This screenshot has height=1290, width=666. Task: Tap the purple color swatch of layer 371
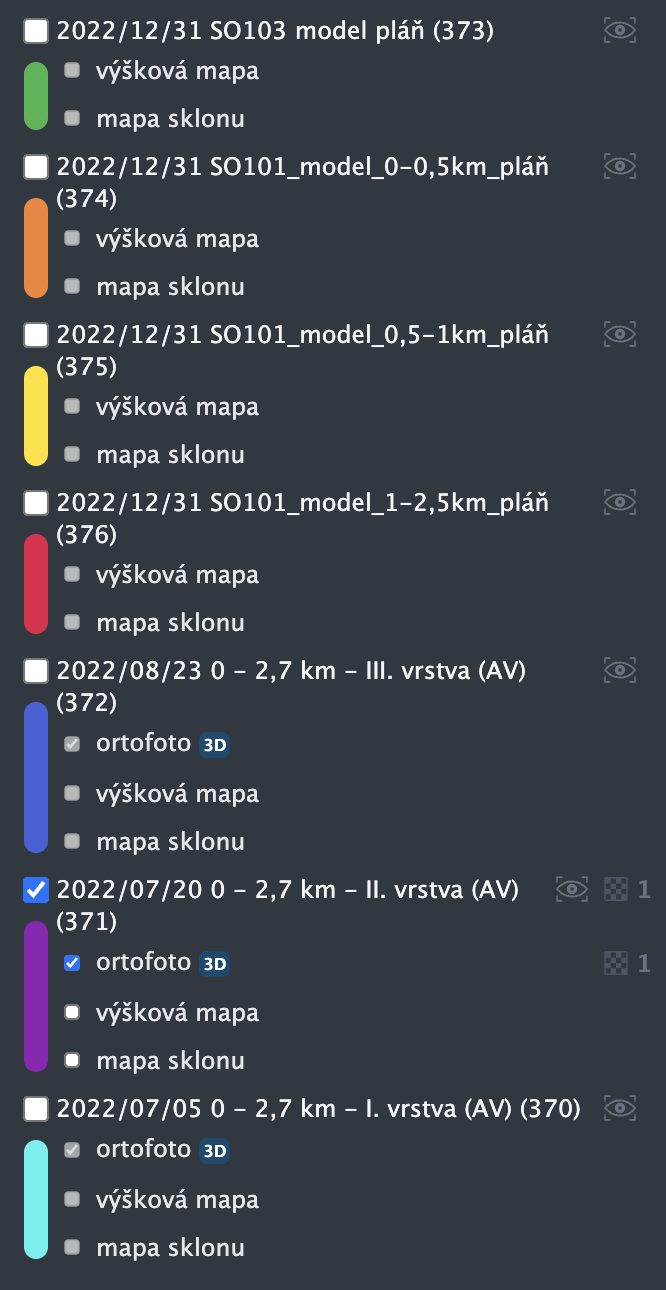pos(36,996)
